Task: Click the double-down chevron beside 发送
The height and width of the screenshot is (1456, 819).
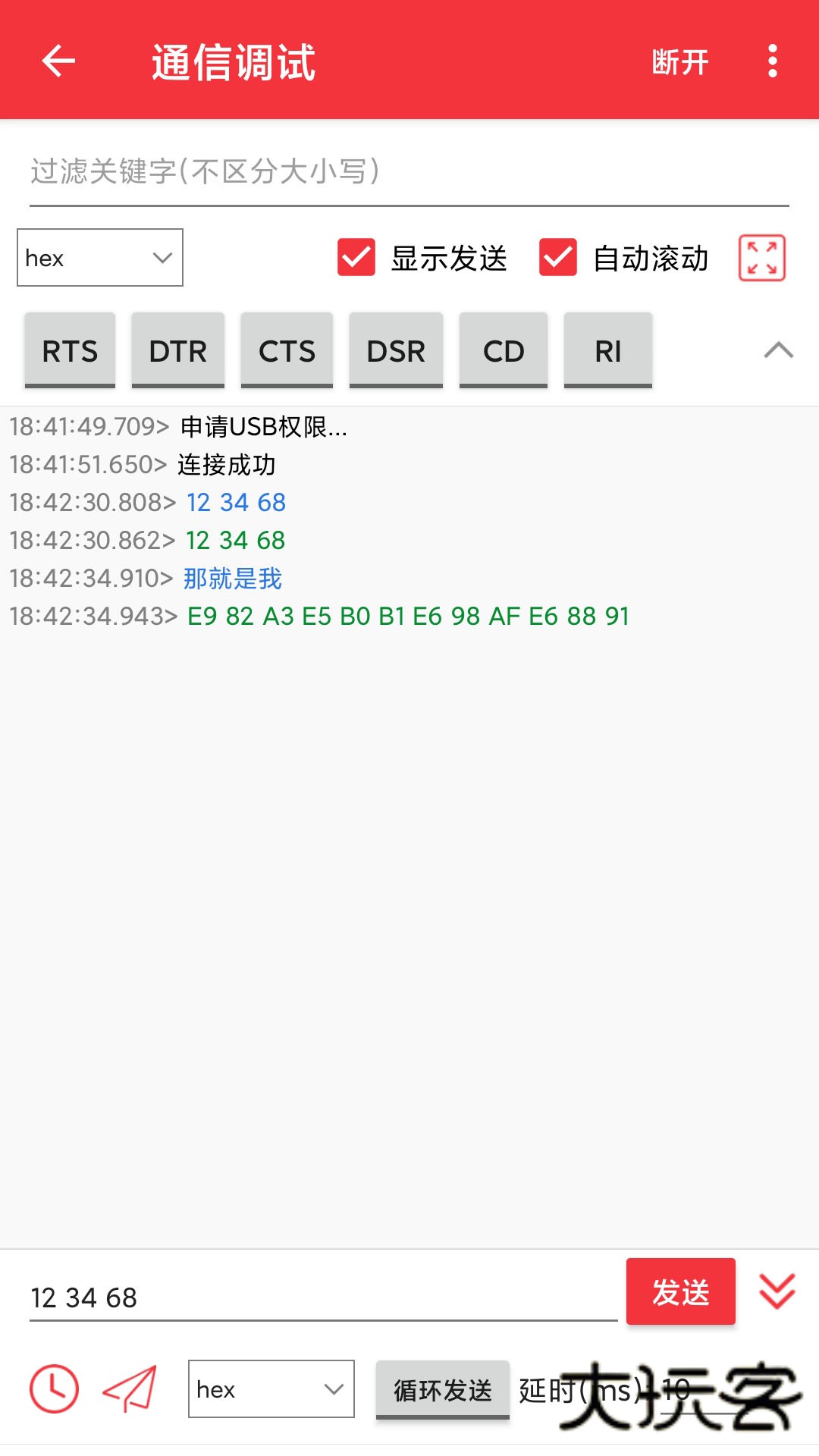Action: [774, 1291]
